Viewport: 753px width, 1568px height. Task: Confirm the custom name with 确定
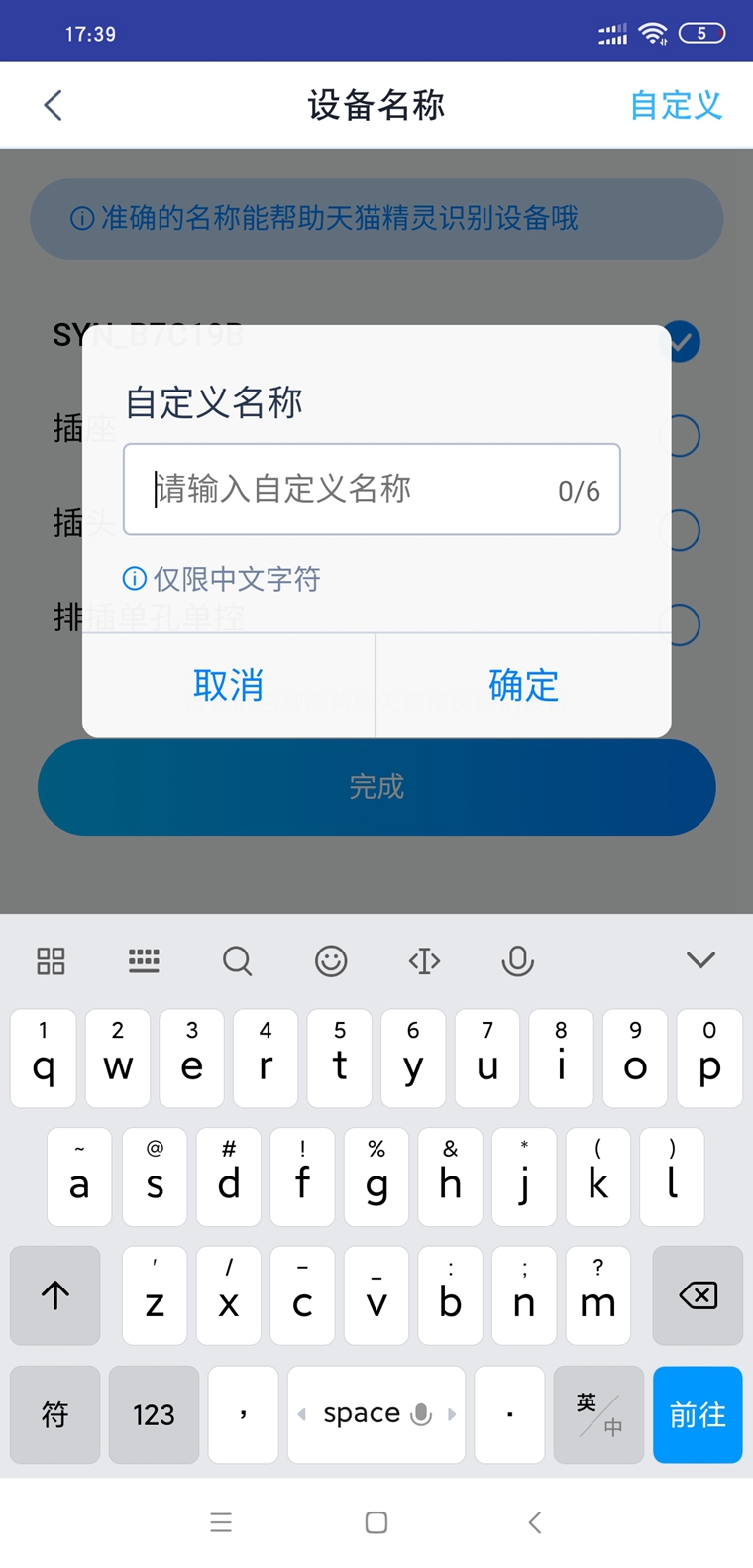pyautogui.click(x=523, y=686)
